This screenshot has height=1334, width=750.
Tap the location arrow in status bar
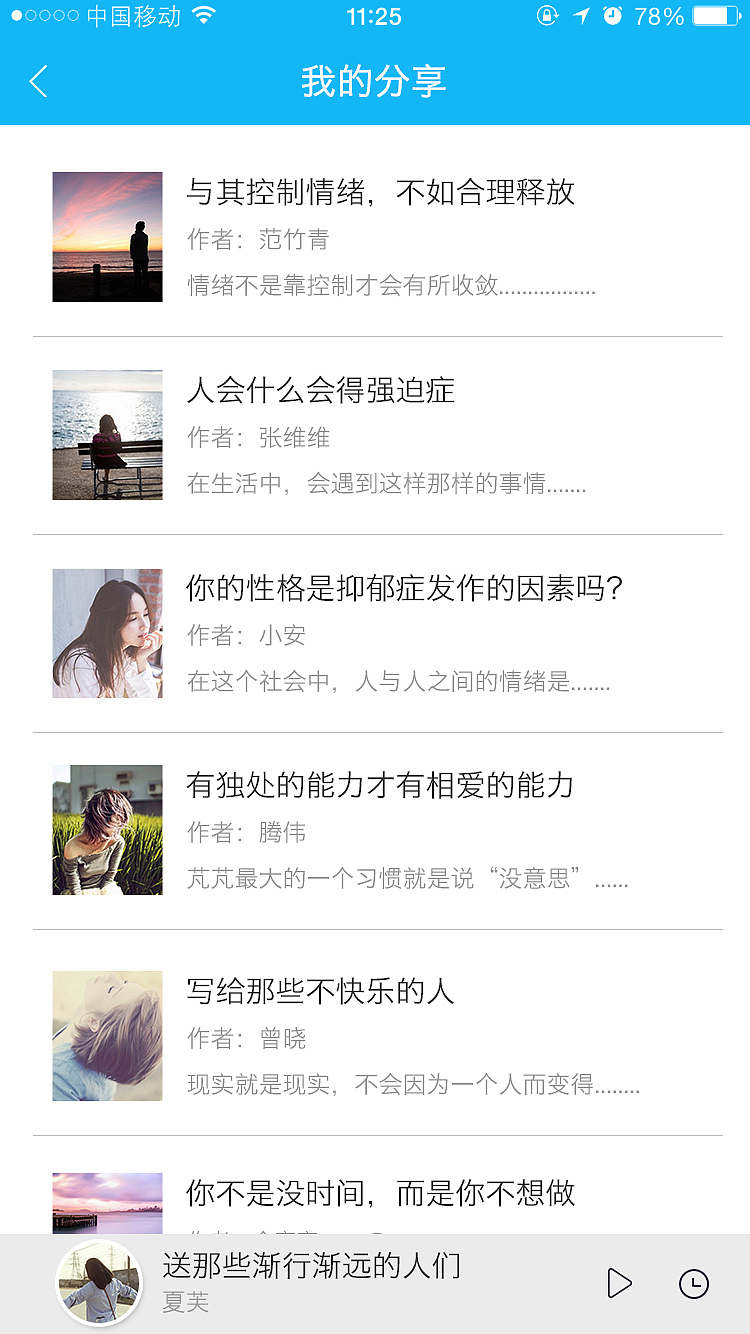coord(580,16)
